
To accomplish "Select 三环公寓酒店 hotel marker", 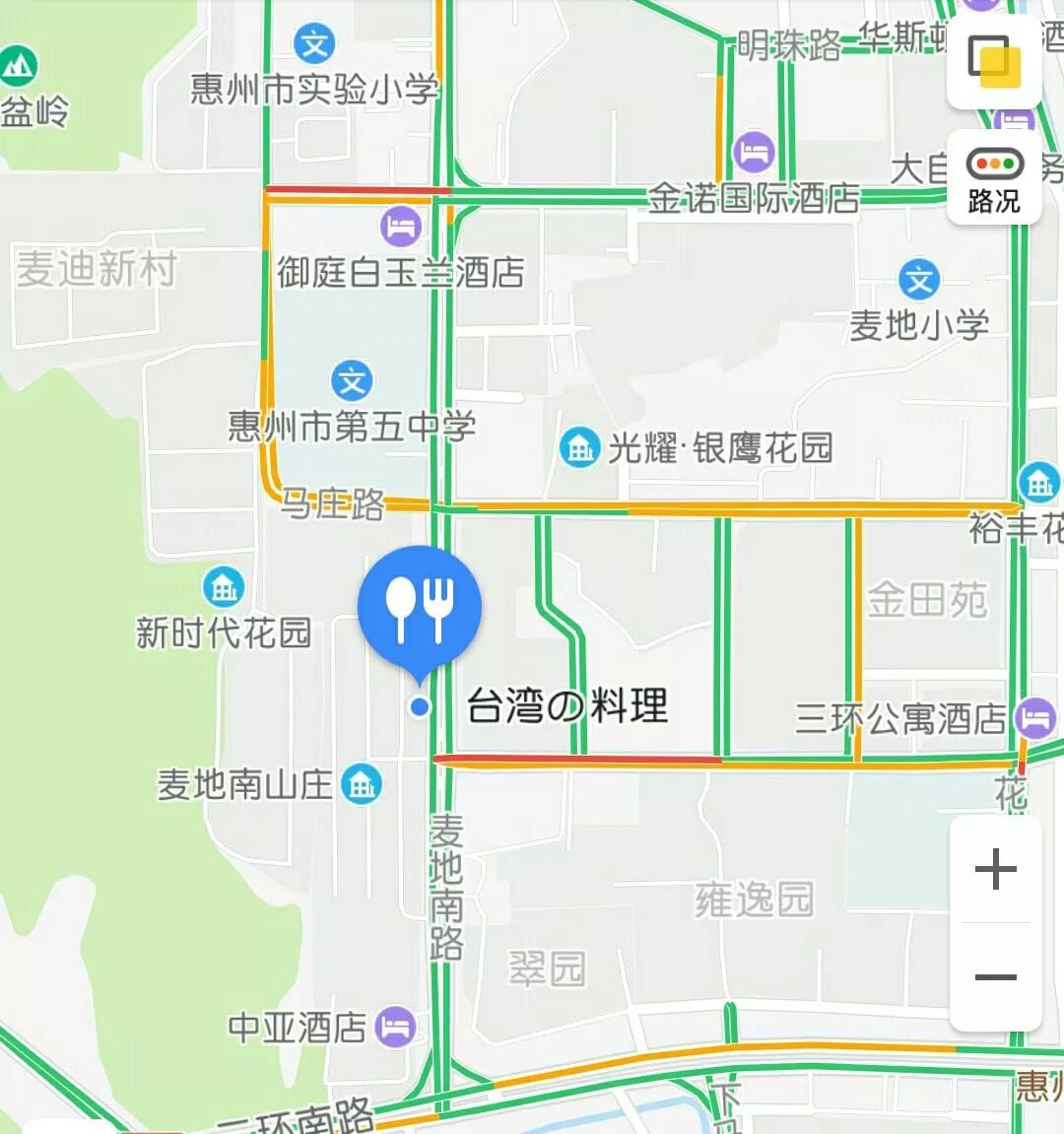I will pos(1035,717).
